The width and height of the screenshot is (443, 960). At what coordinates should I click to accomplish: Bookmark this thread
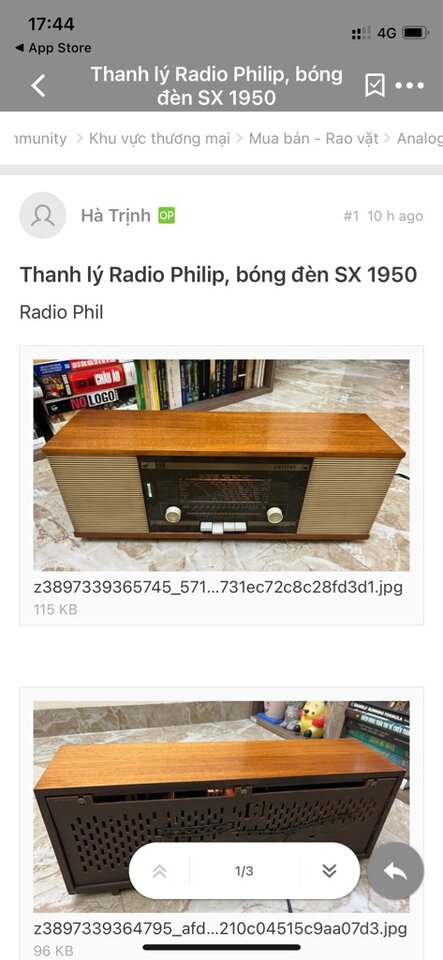pyautogui.click(x=374, y=86)
